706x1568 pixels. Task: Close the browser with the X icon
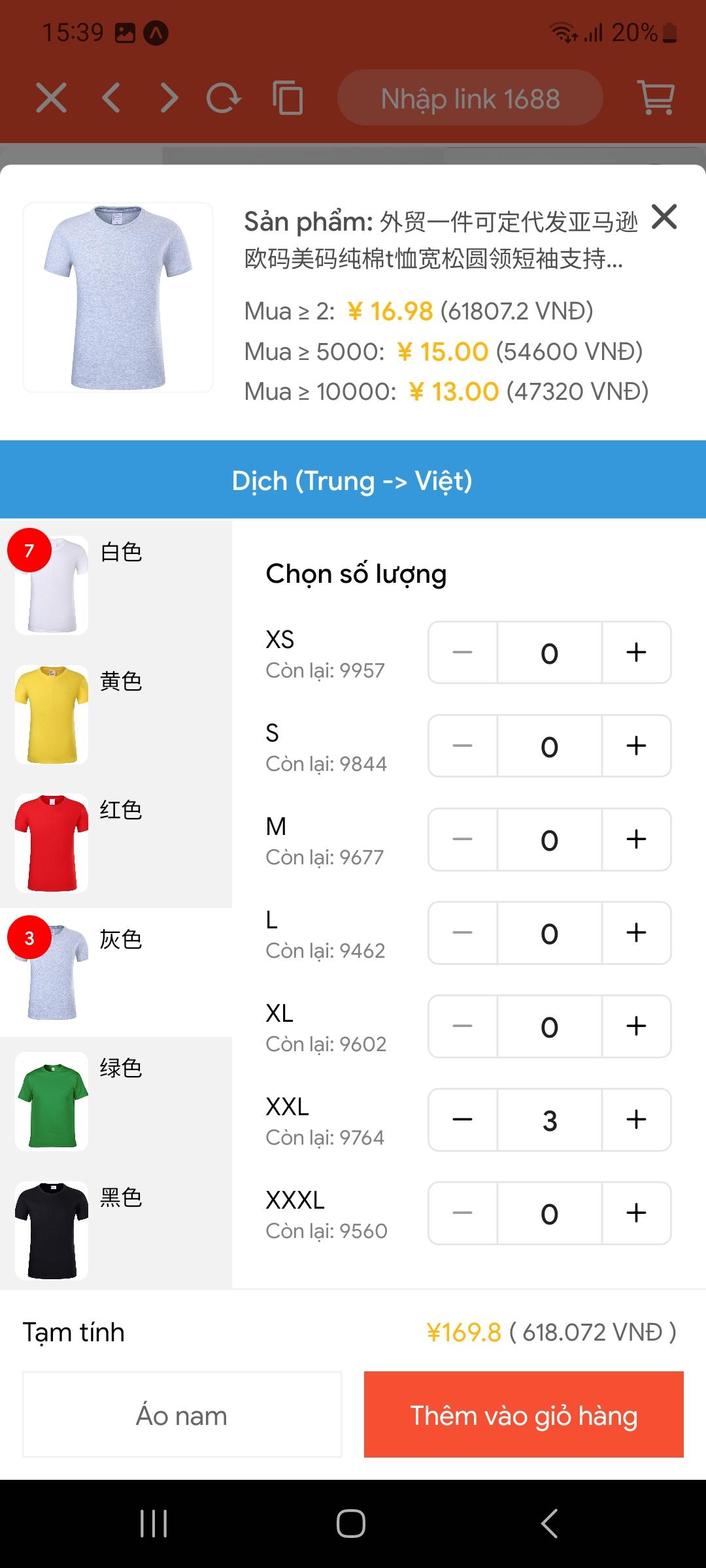click(x=52, y=98)
